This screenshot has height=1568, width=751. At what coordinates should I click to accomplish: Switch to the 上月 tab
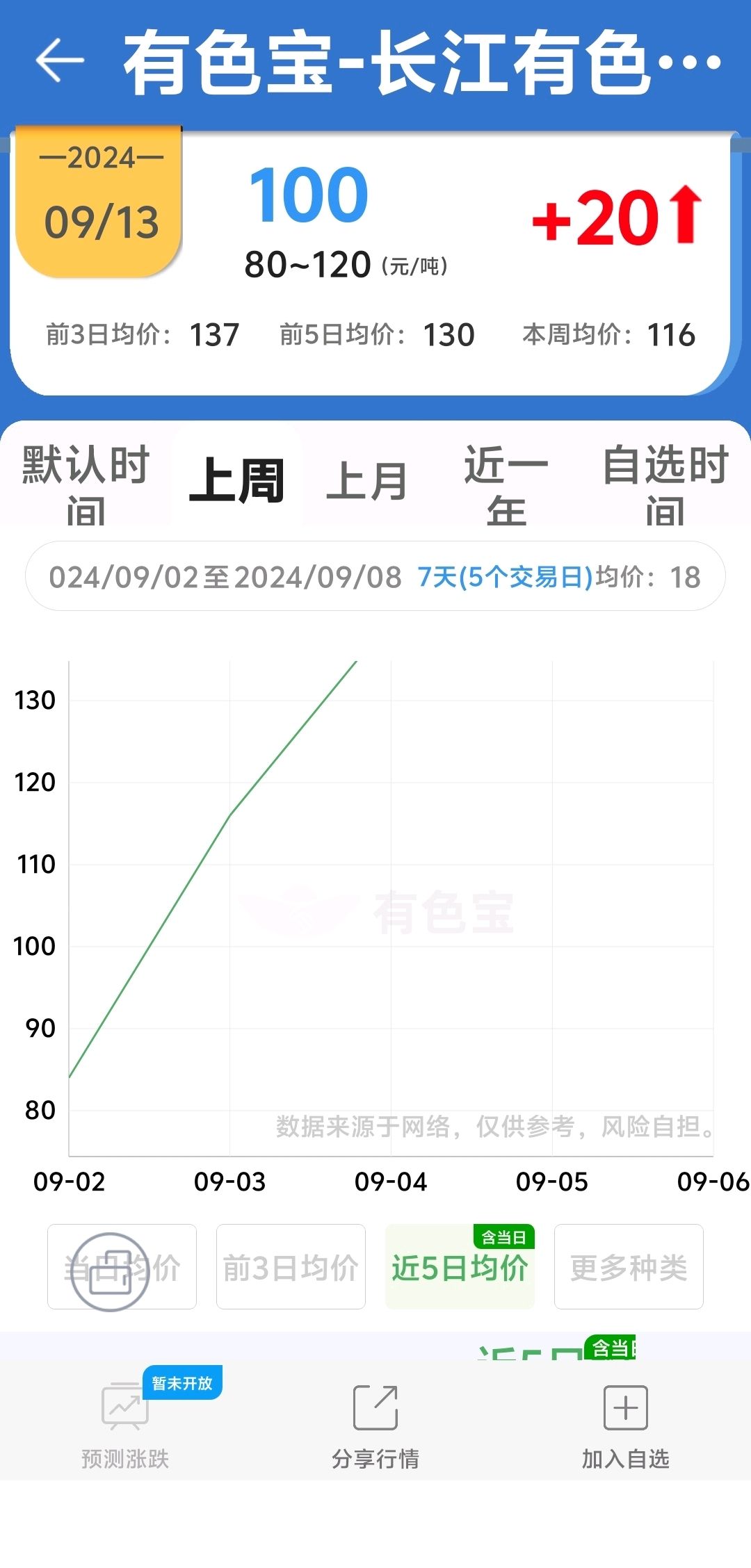[x=366, y=480]
